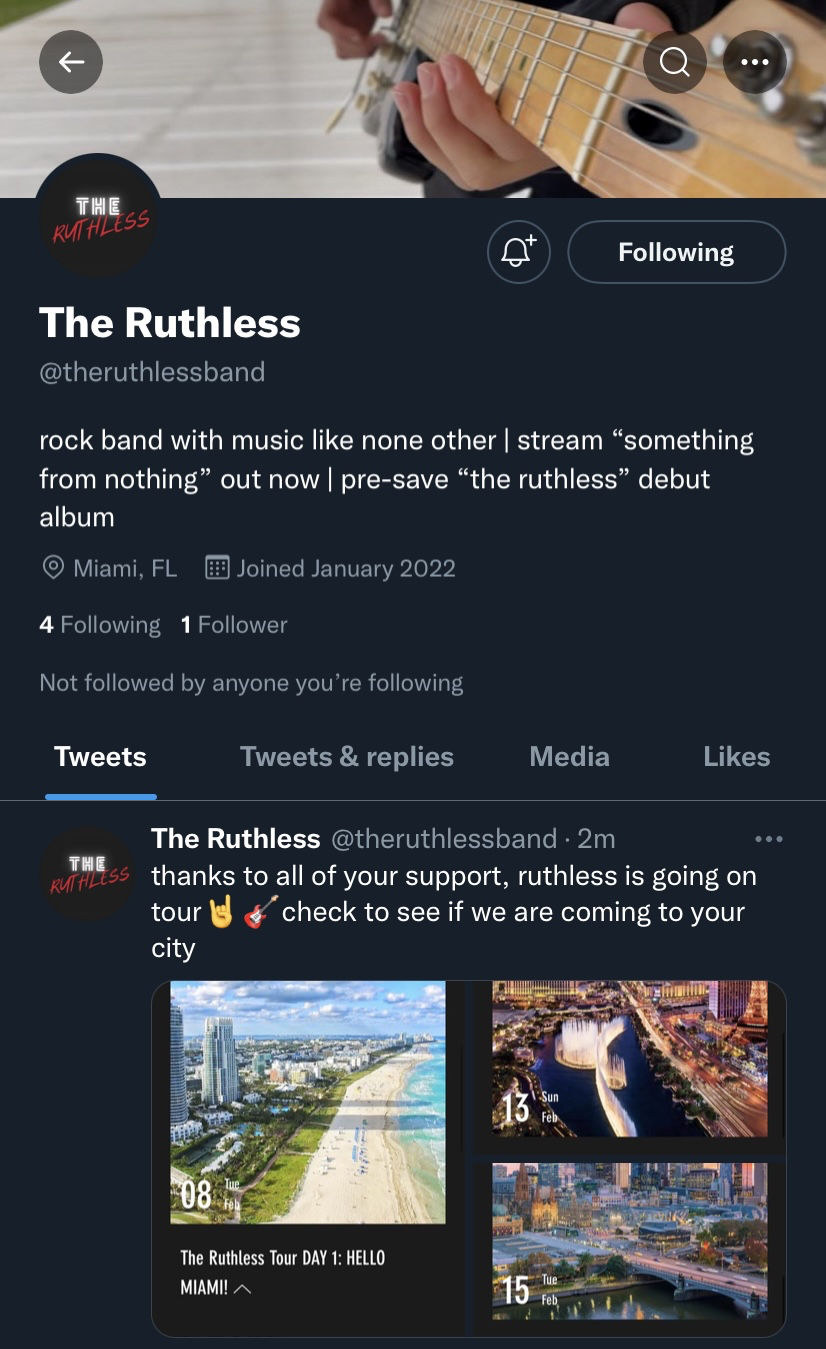The image size is (826, 1349).
Task: Open search on this profile
Action: pos(675,62)
